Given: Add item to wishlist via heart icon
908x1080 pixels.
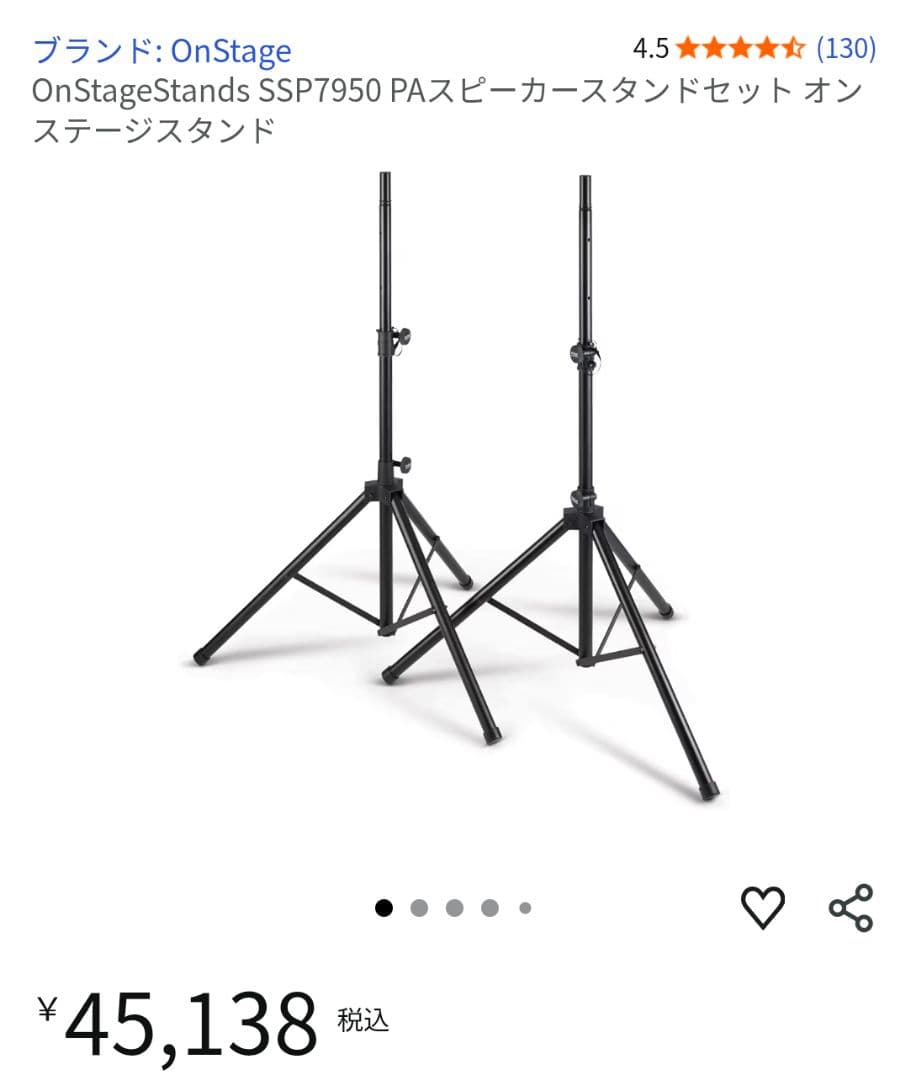Looking at the screenshot, I should 762,908.
